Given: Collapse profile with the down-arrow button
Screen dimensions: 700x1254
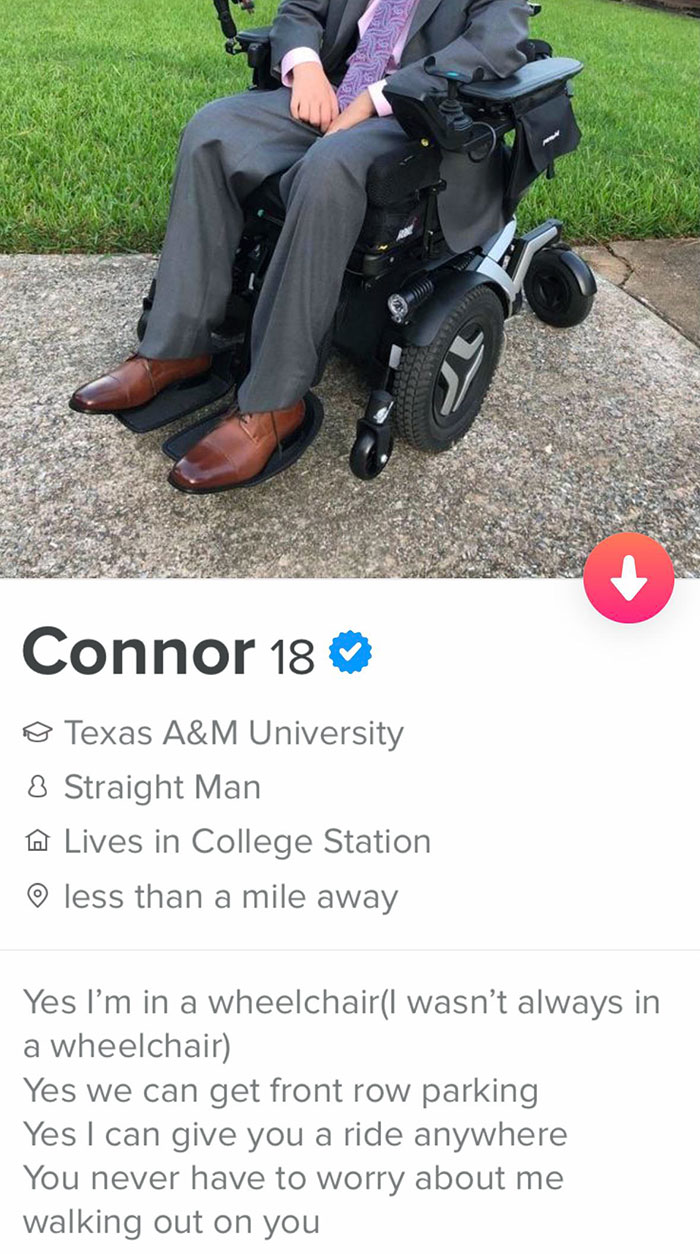Looking at the screenshot, I should pos(629,578).
